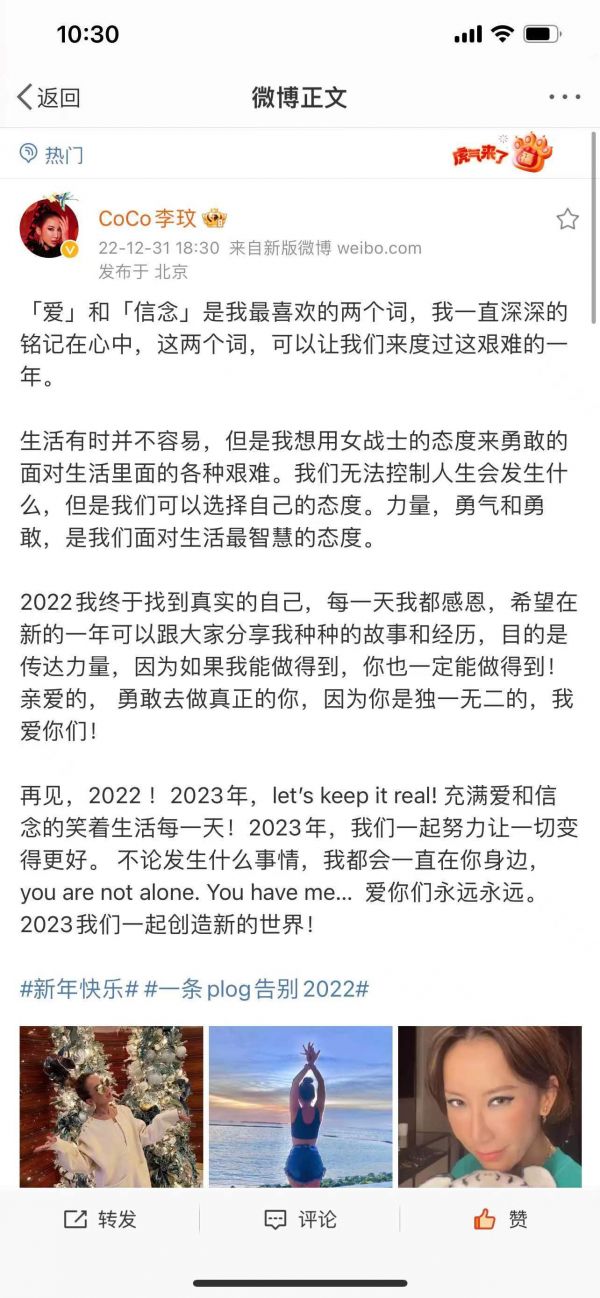Screen dimensions: 600x1298
Task: Favorite this post with the star icon
Action: [567, 219]
